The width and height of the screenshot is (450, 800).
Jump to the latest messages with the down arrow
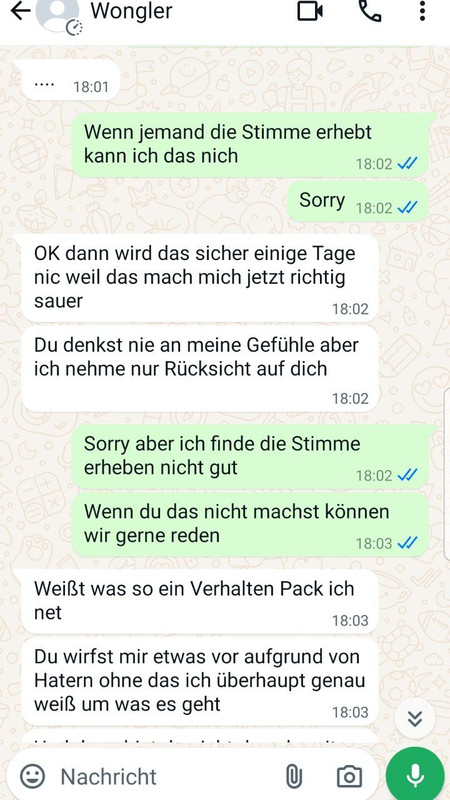415,719
